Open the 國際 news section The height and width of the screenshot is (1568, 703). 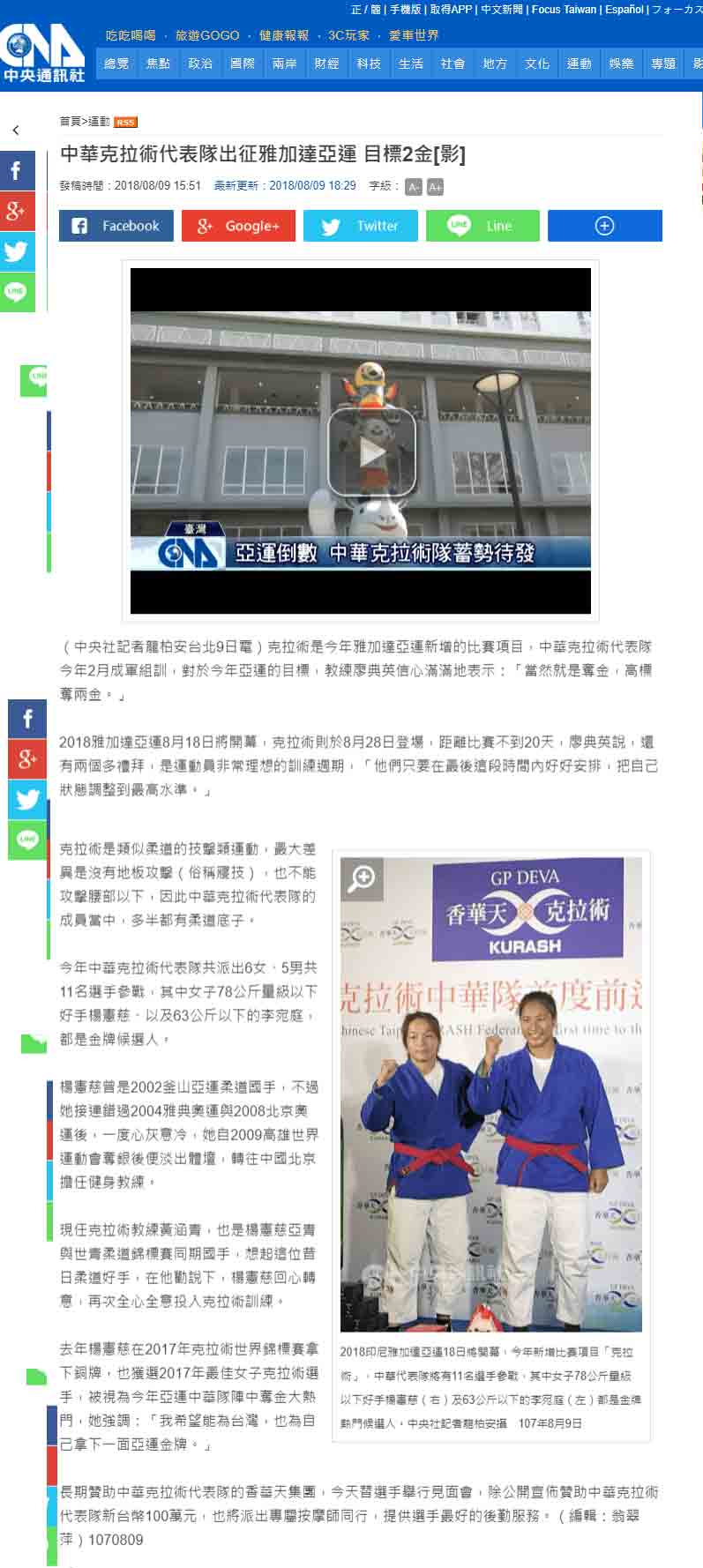pyautogui.click(x=243, y=63)
